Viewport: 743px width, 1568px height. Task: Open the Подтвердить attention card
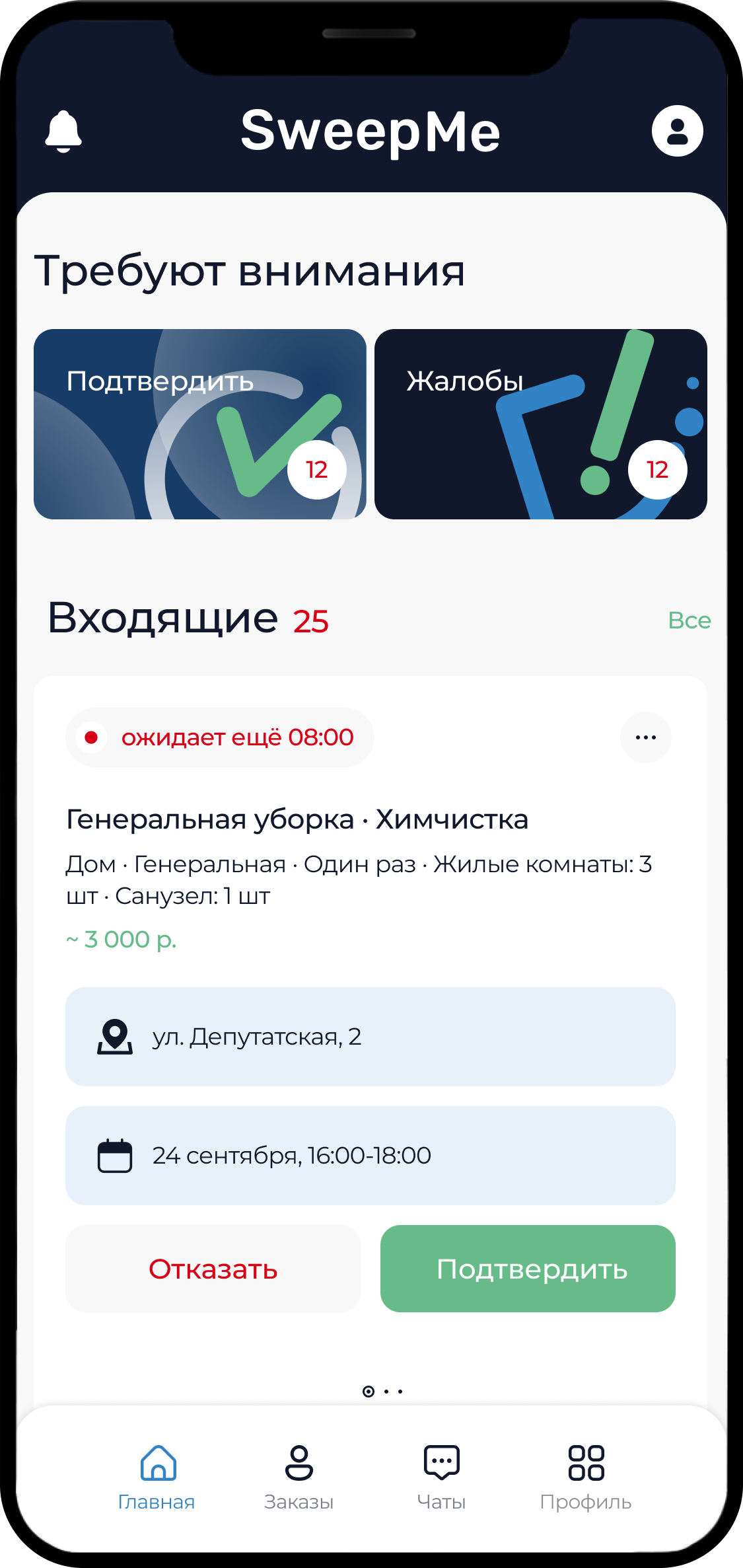199,424
